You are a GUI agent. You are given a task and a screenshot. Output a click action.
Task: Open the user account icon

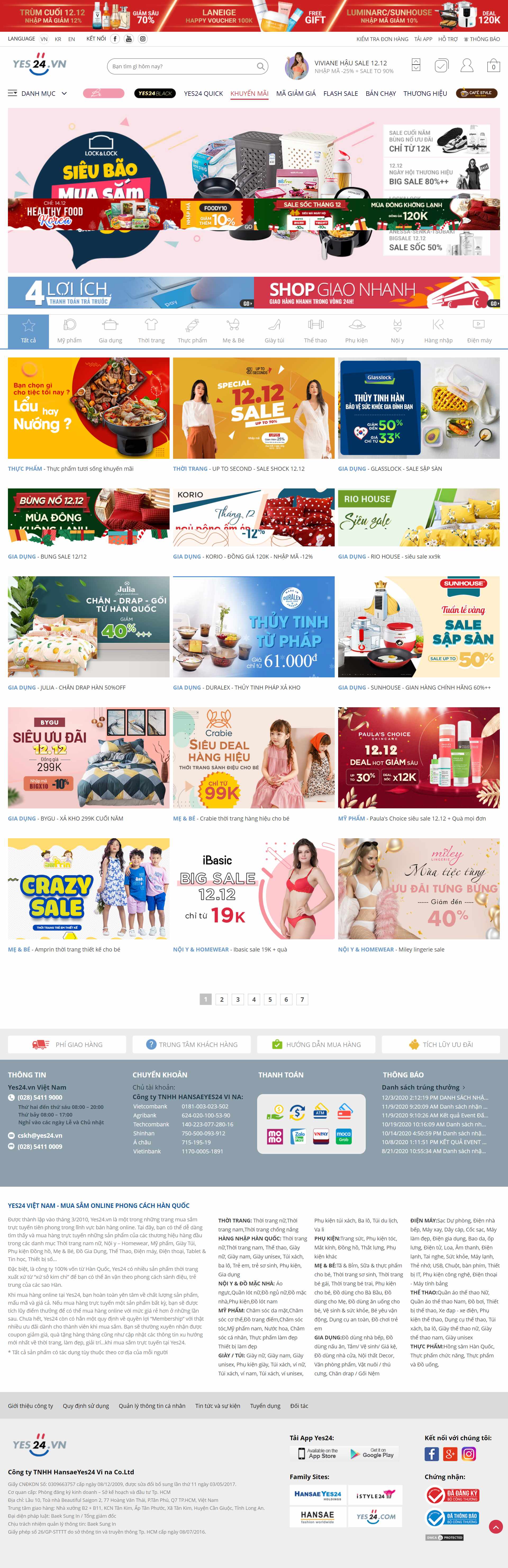pos(467,66)
